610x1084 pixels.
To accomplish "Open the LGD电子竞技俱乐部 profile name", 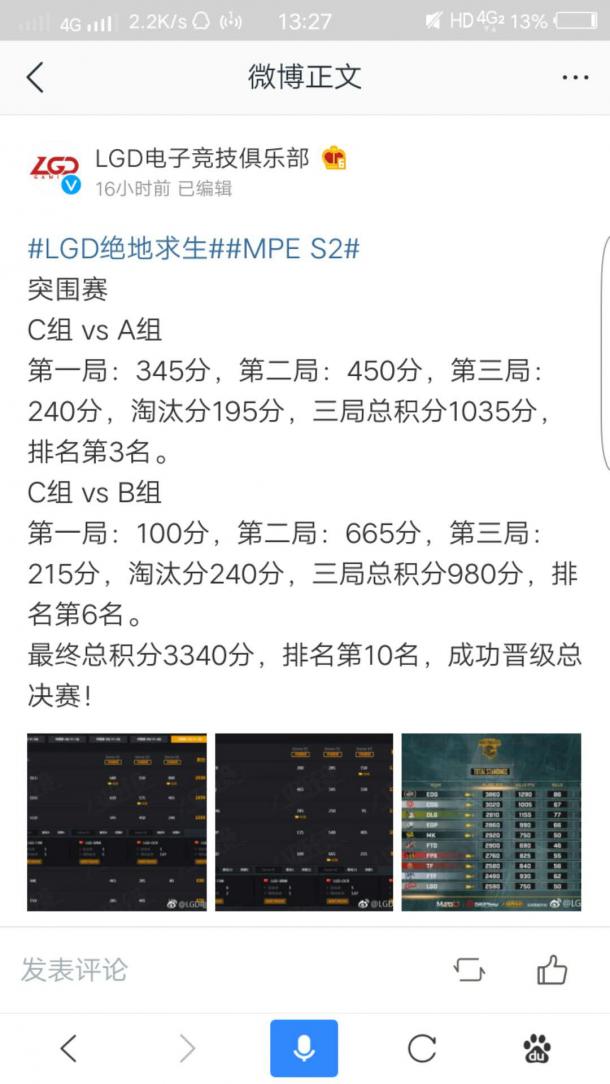I will [x=202, y=158].
